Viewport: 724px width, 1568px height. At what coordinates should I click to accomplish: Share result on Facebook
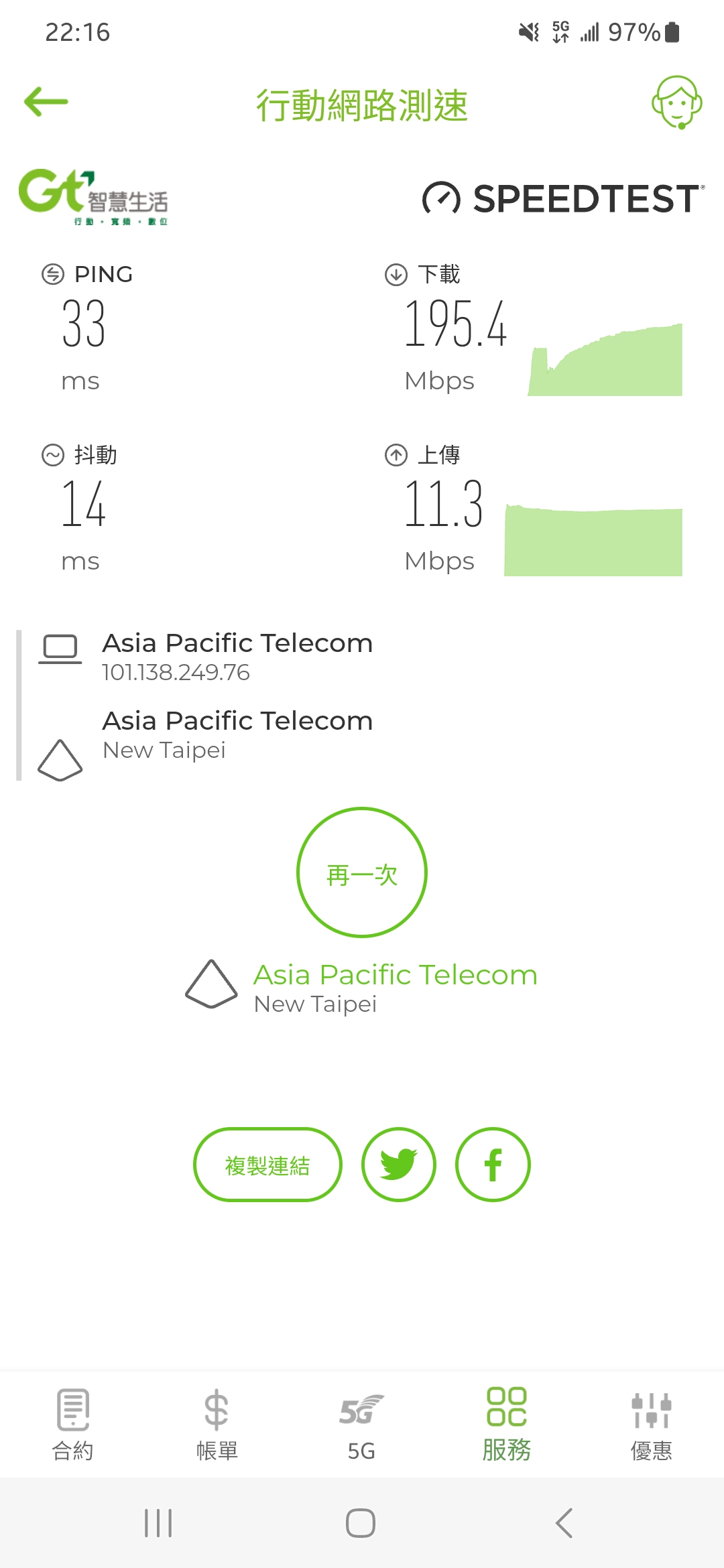[493, 1165]
